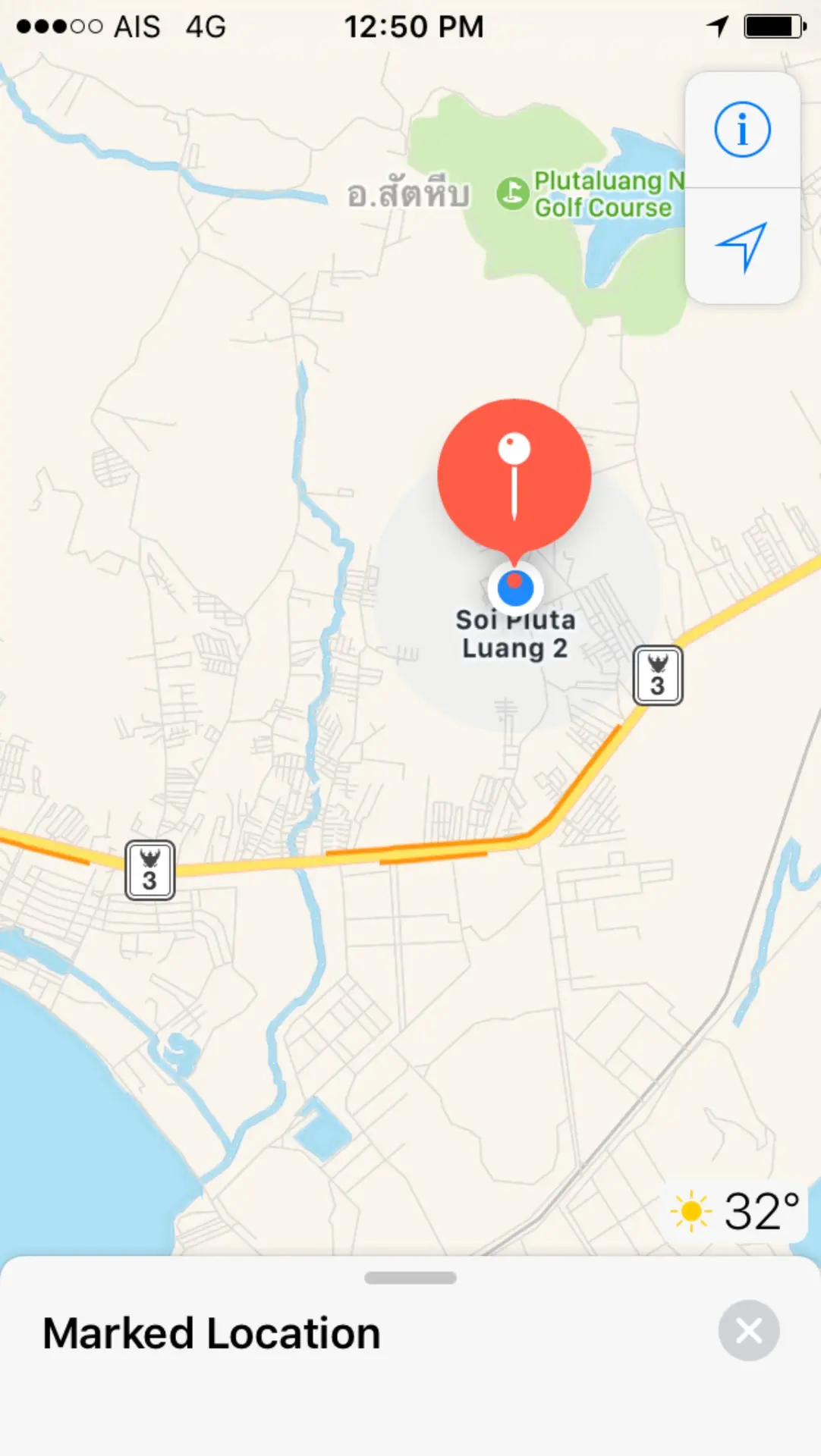Screen dimensions: 821x1456
Task: Center map on current location arrow
Action: pyautogui.click(x=742, y=246)
